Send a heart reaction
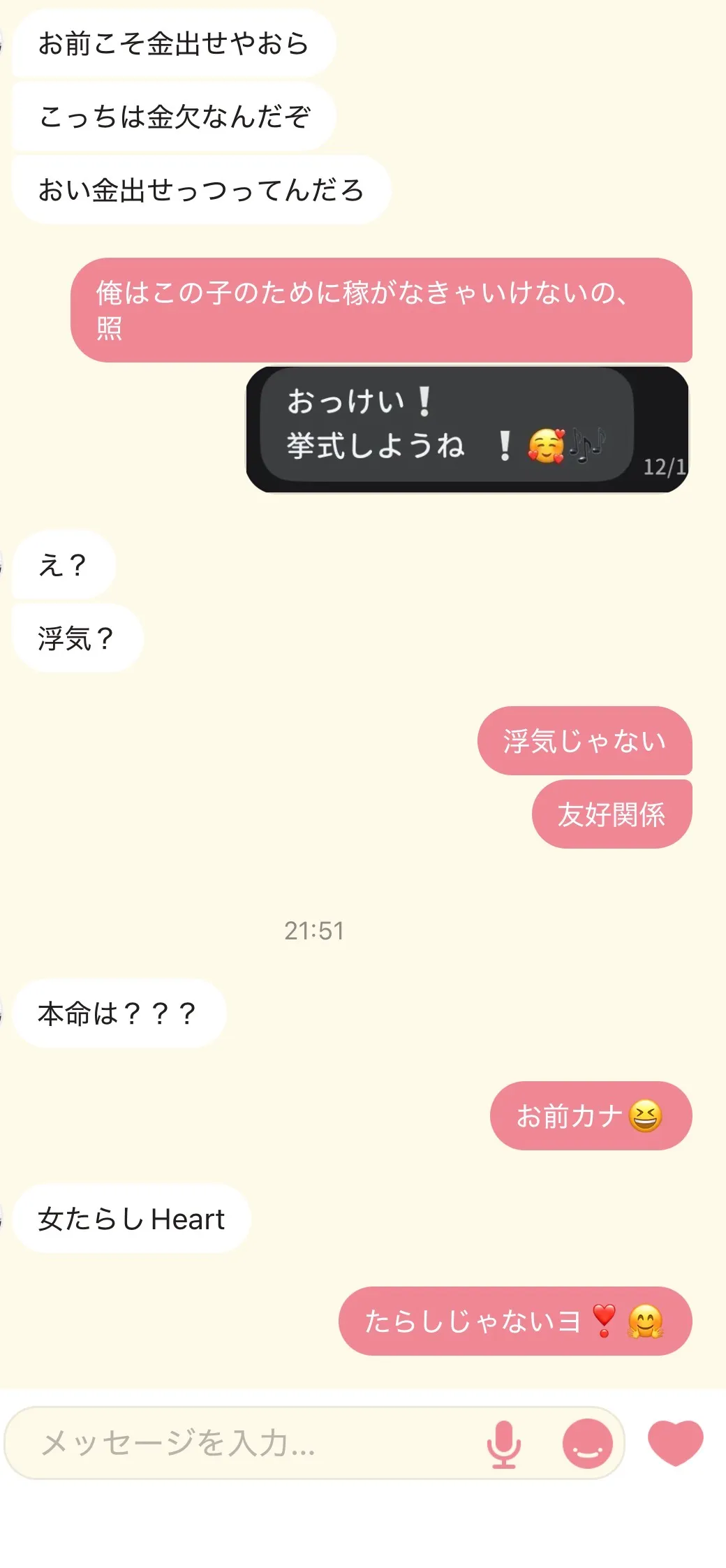 [x=675, y=1442]
